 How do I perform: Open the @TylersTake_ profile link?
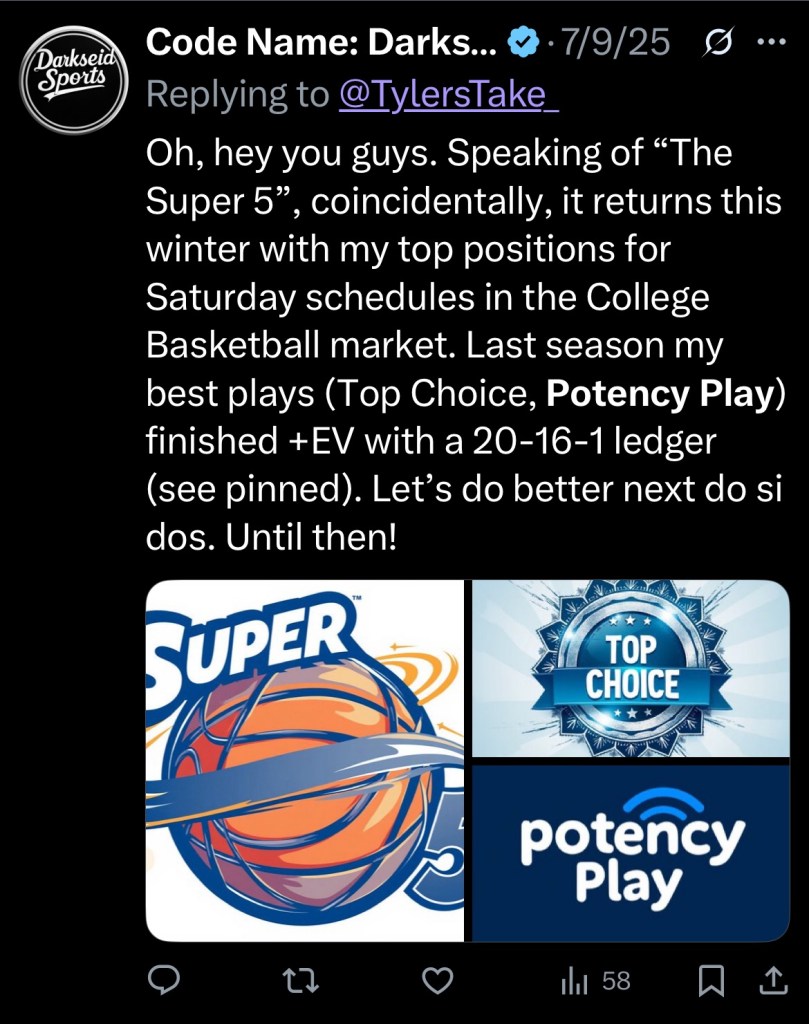point(448,94)
